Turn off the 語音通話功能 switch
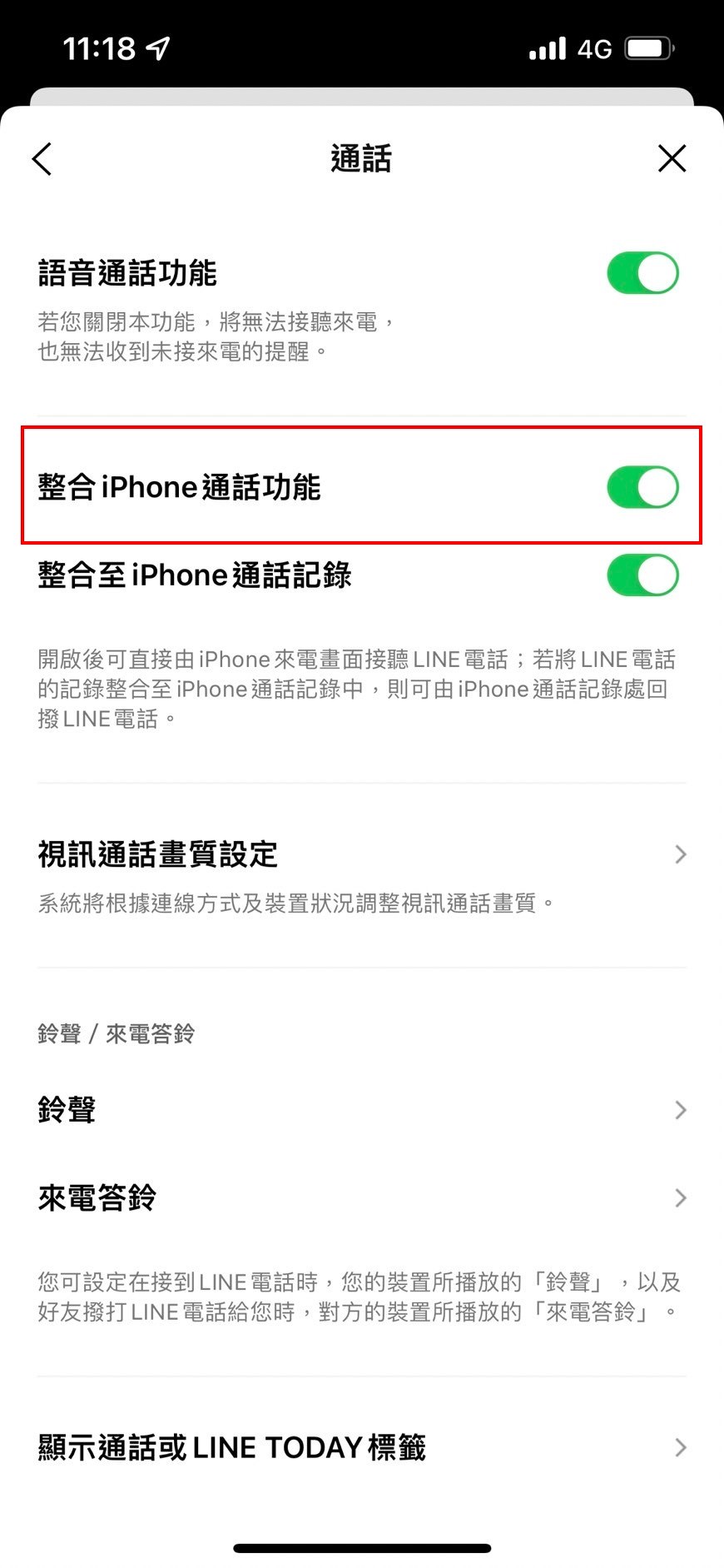The width and height of the screenshot is (724, 1568). (642, 273)
